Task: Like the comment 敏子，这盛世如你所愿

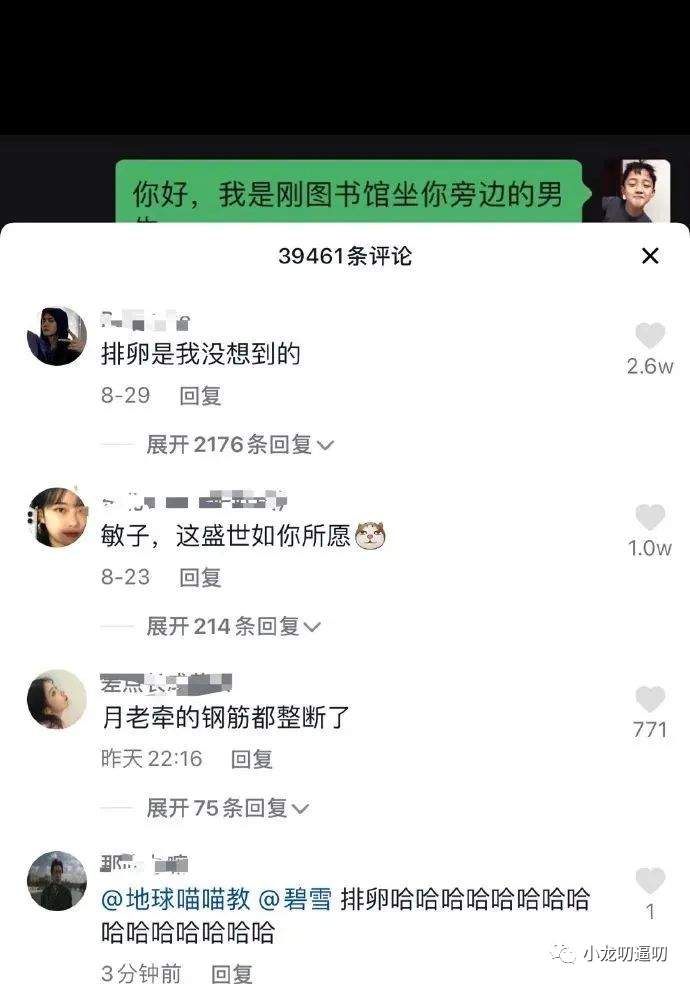Action: tap(650, 517)
